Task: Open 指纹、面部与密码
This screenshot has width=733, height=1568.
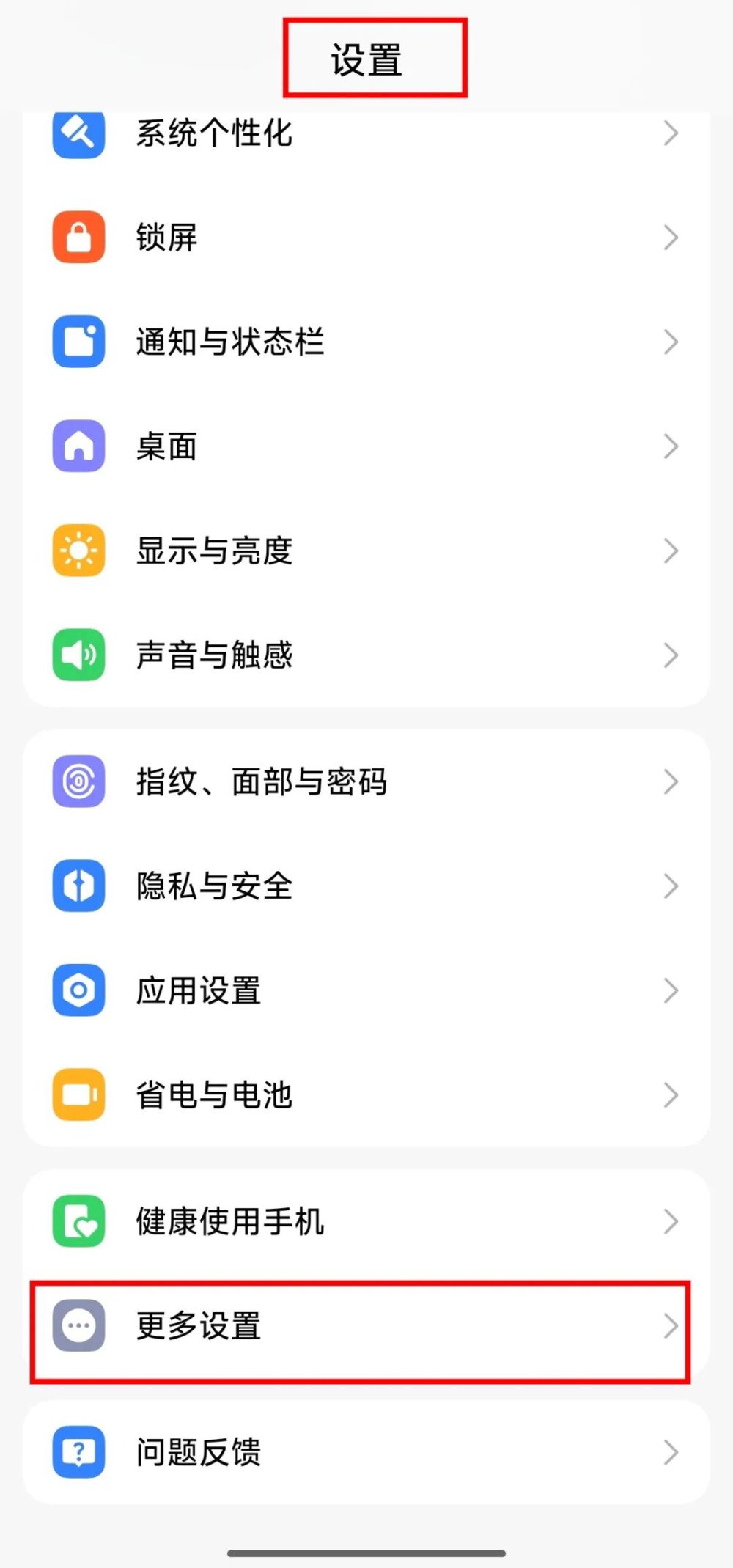Action: click(366, 781)
